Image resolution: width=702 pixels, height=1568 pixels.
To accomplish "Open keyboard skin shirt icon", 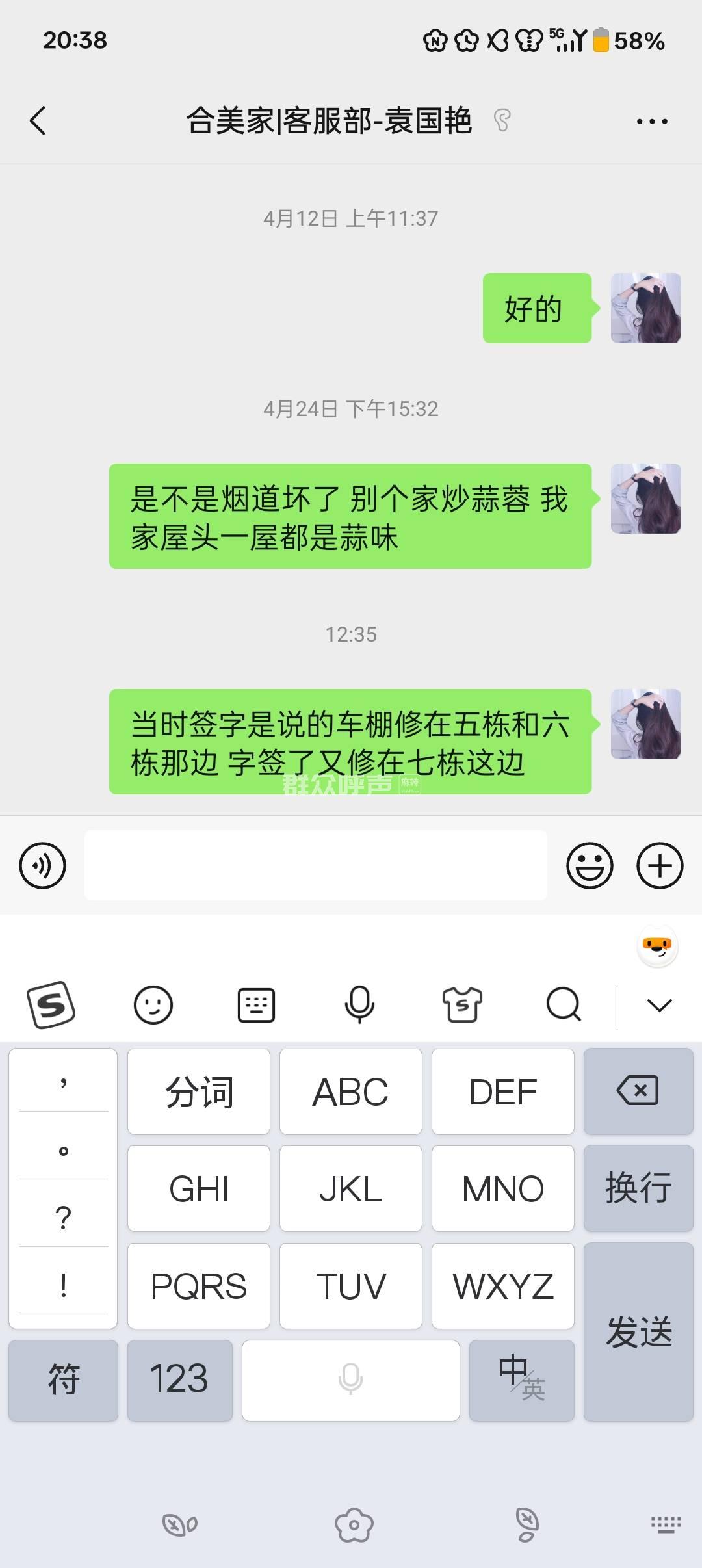I will pos(461,1005).
